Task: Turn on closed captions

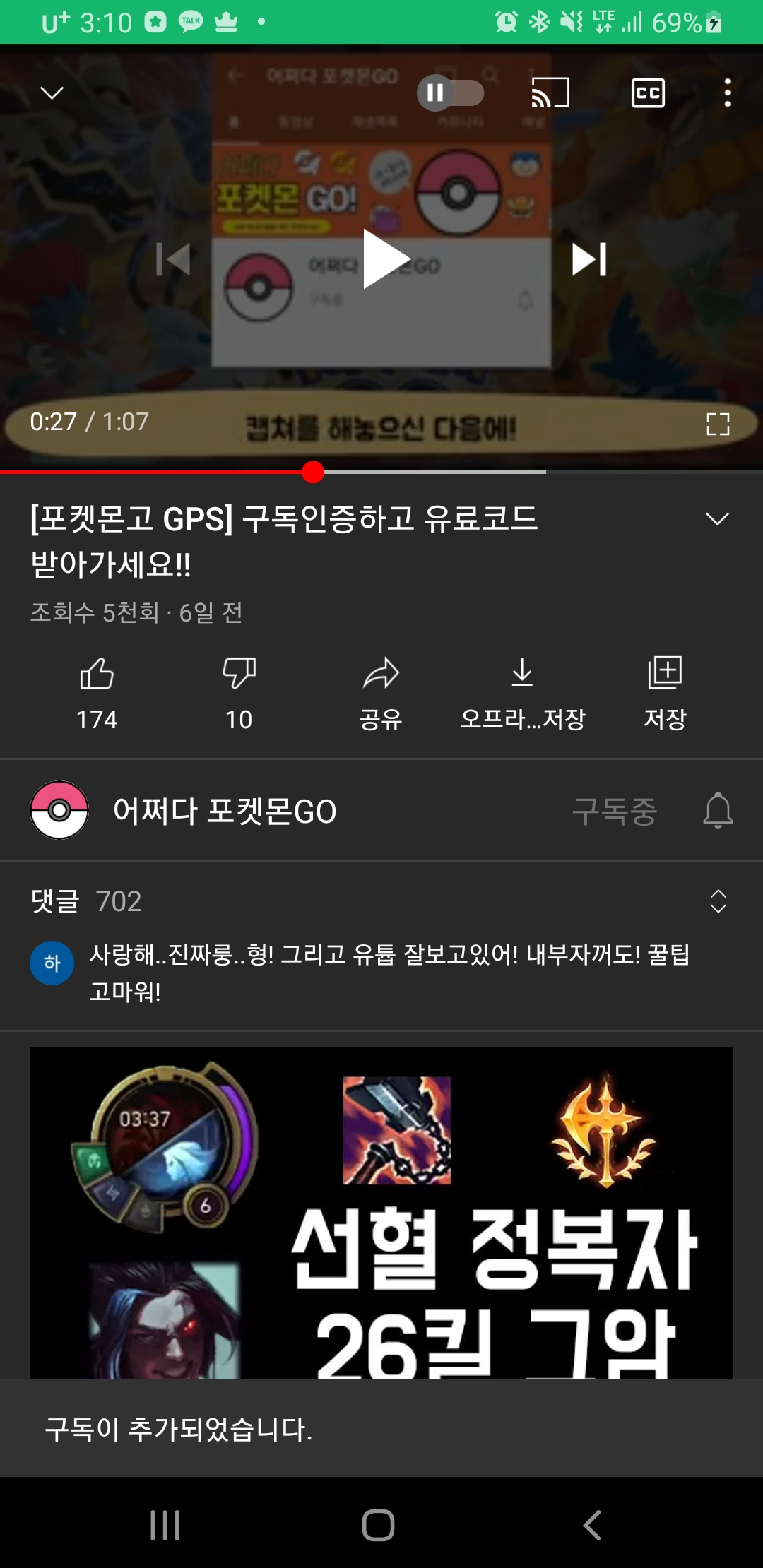Action: [x=648, y=93]
